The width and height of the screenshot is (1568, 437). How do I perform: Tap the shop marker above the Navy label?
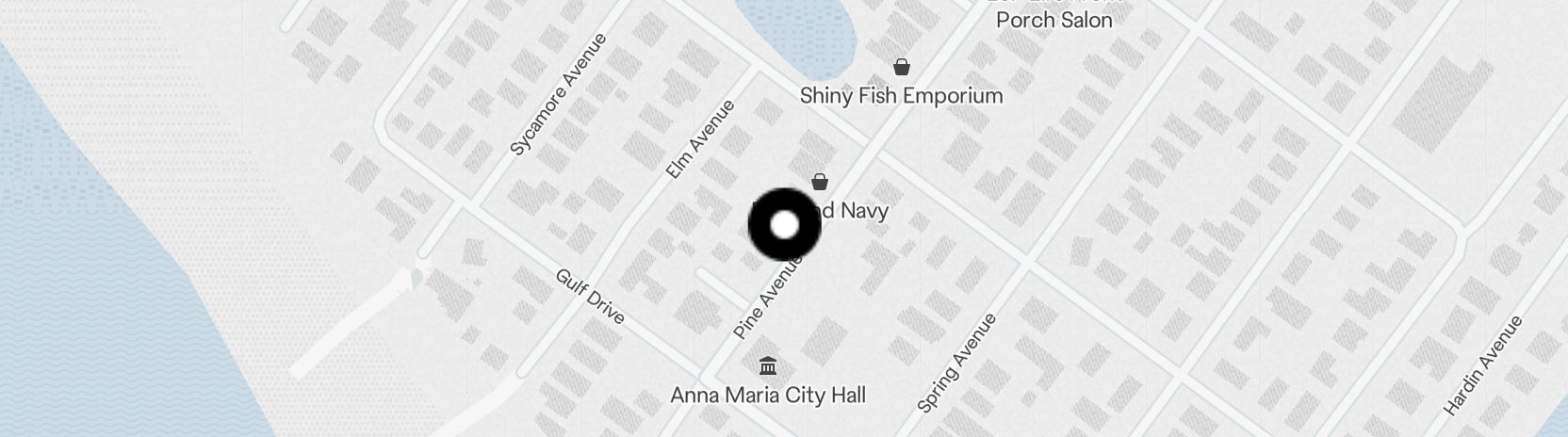(x=820, y=181)
